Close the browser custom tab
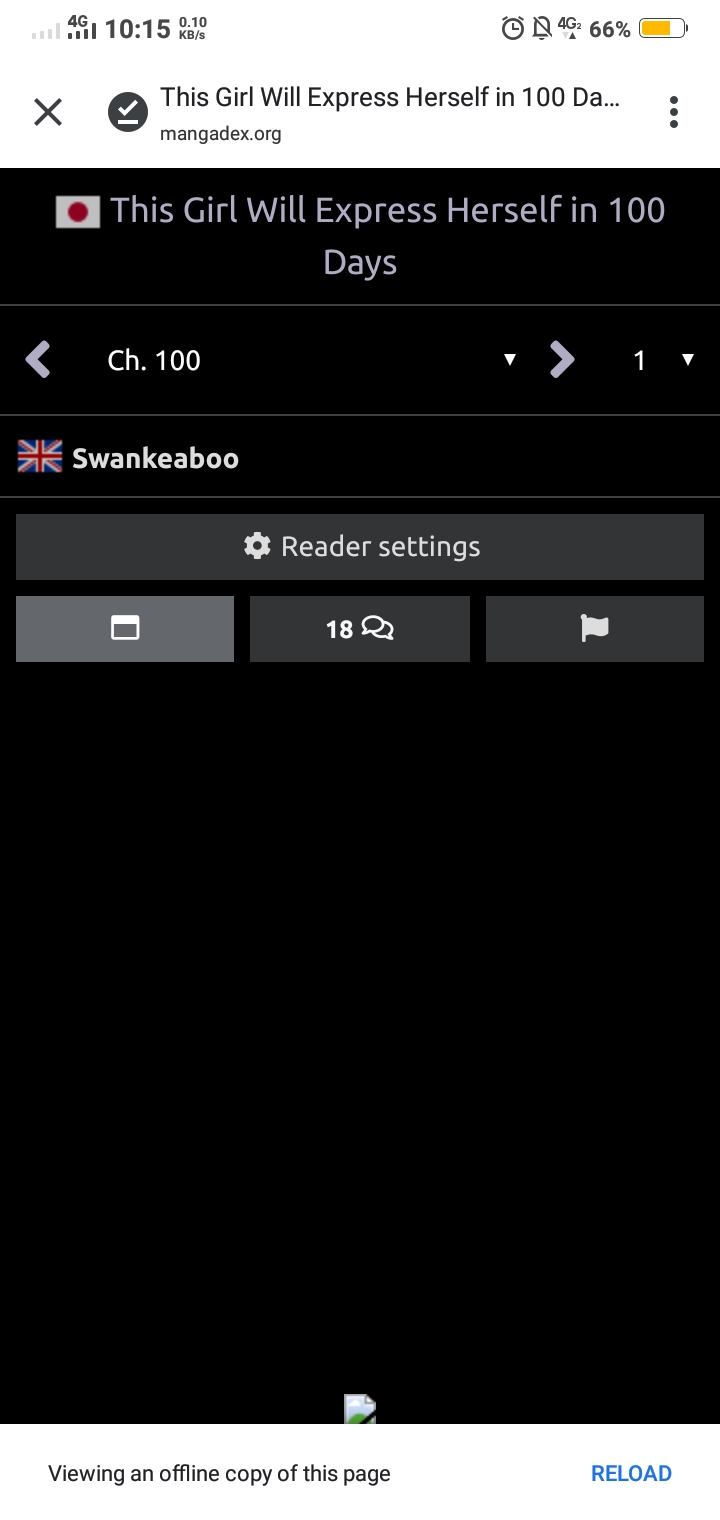Image resolution: width=720 pixels, height=1520 pixels. [48, 112]
